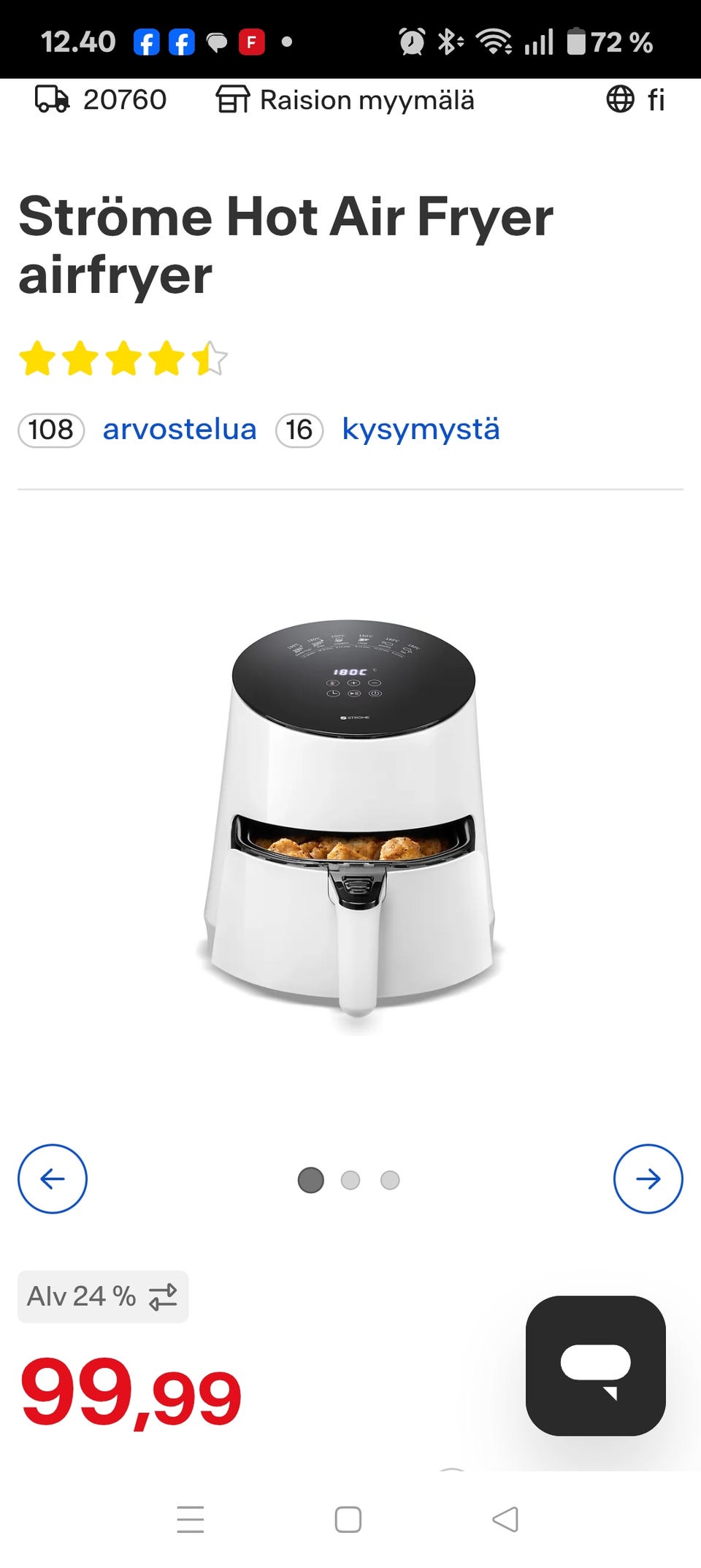
Task: Open the chat support bubble
Action: 596,1366
